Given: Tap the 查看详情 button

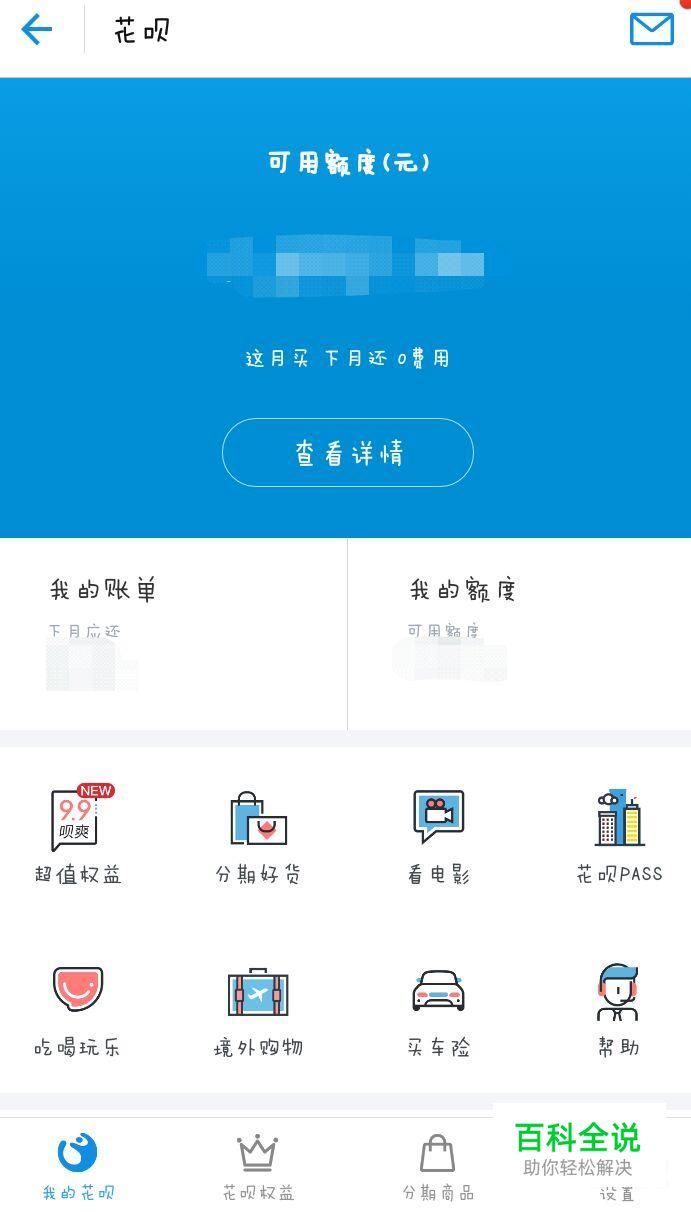Looking at the screenshot, I should 347,453.
